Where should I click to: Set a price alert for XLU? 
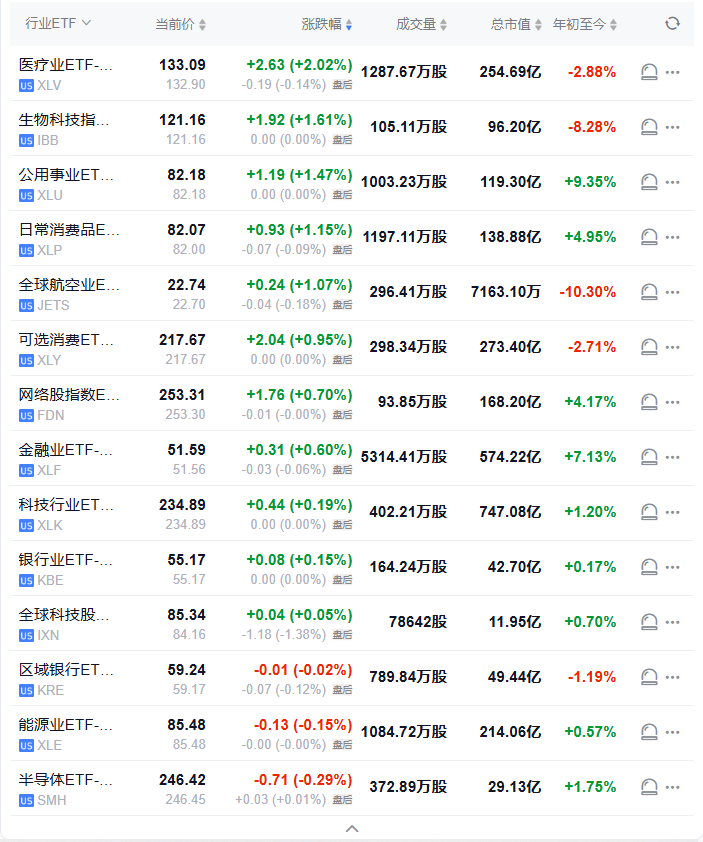649,182
